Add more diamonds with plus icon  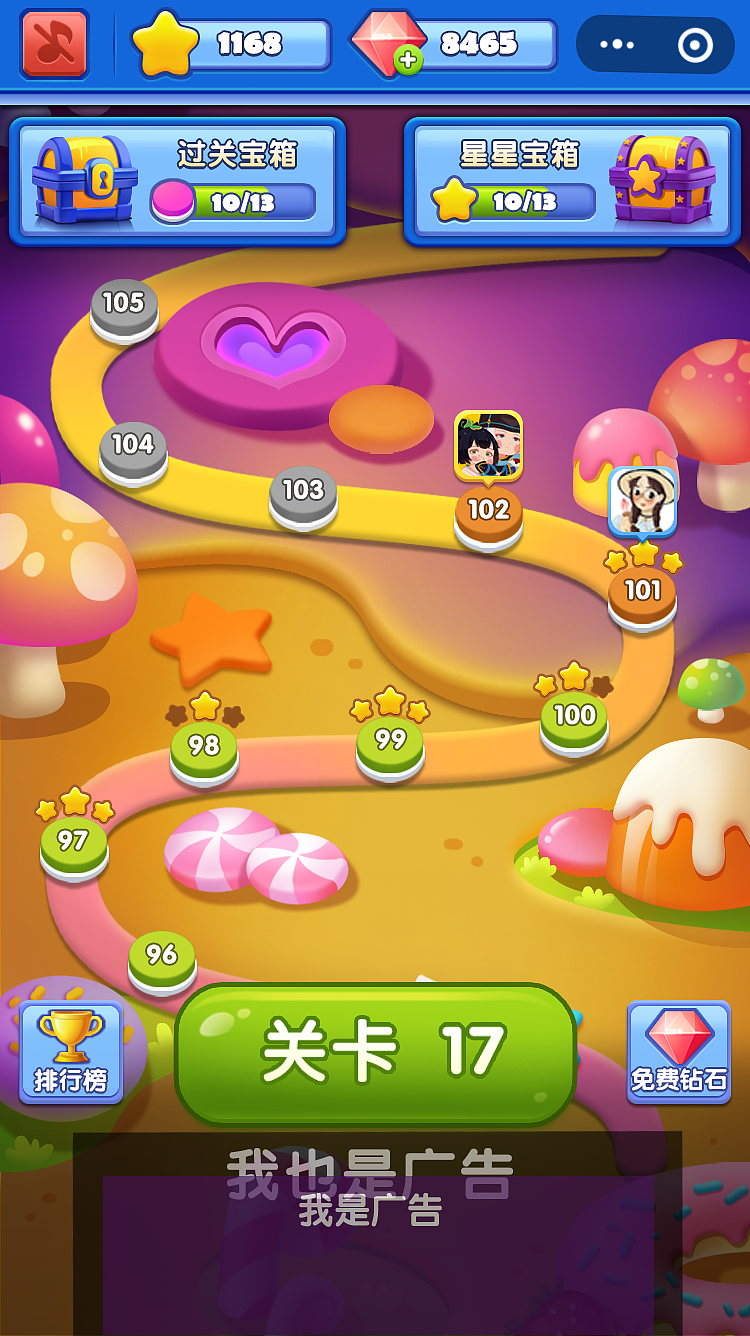pyautogui.click(x=407, y=60)
